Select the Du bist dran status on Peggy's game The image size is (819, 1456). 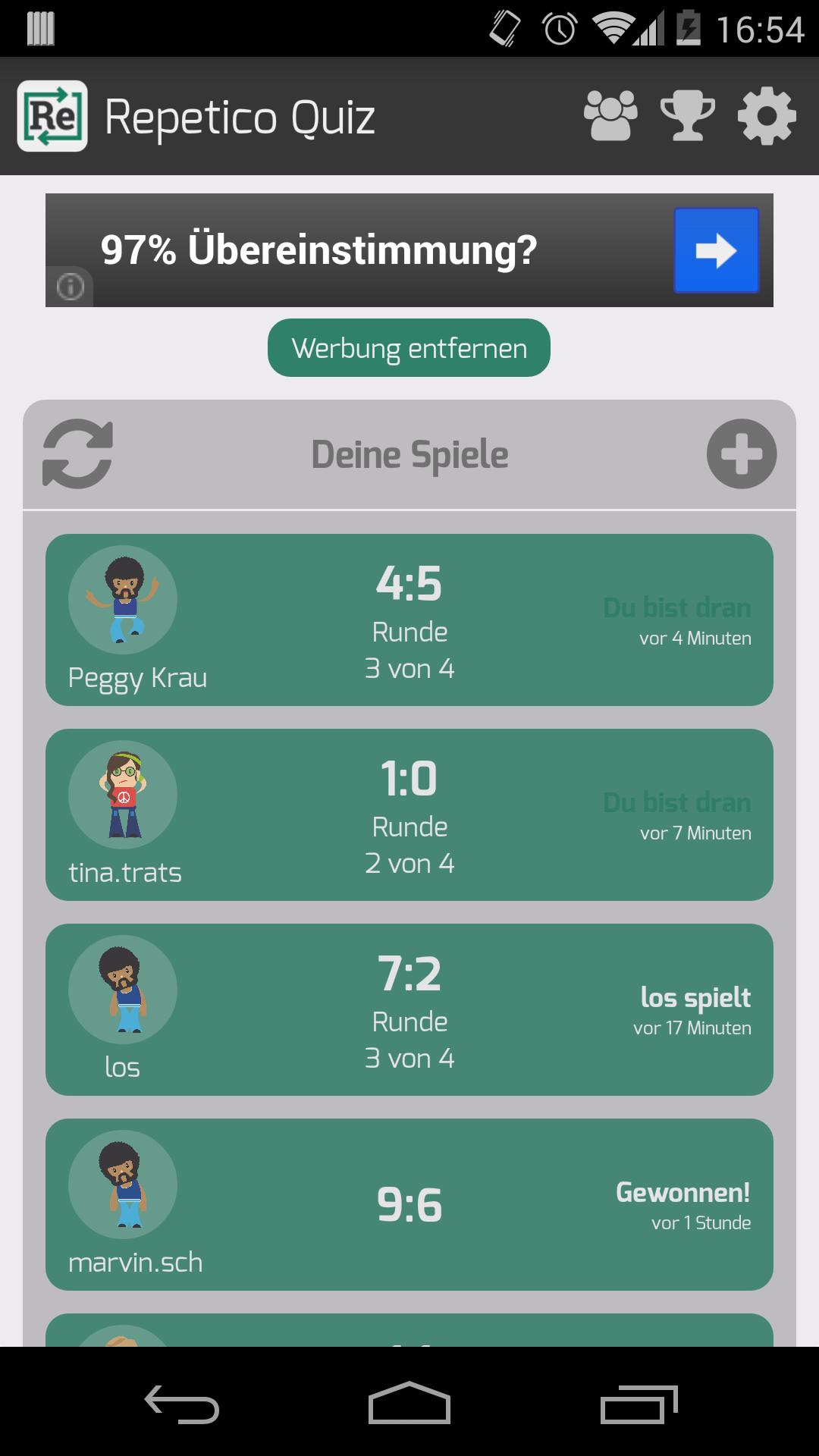point(677,607)
